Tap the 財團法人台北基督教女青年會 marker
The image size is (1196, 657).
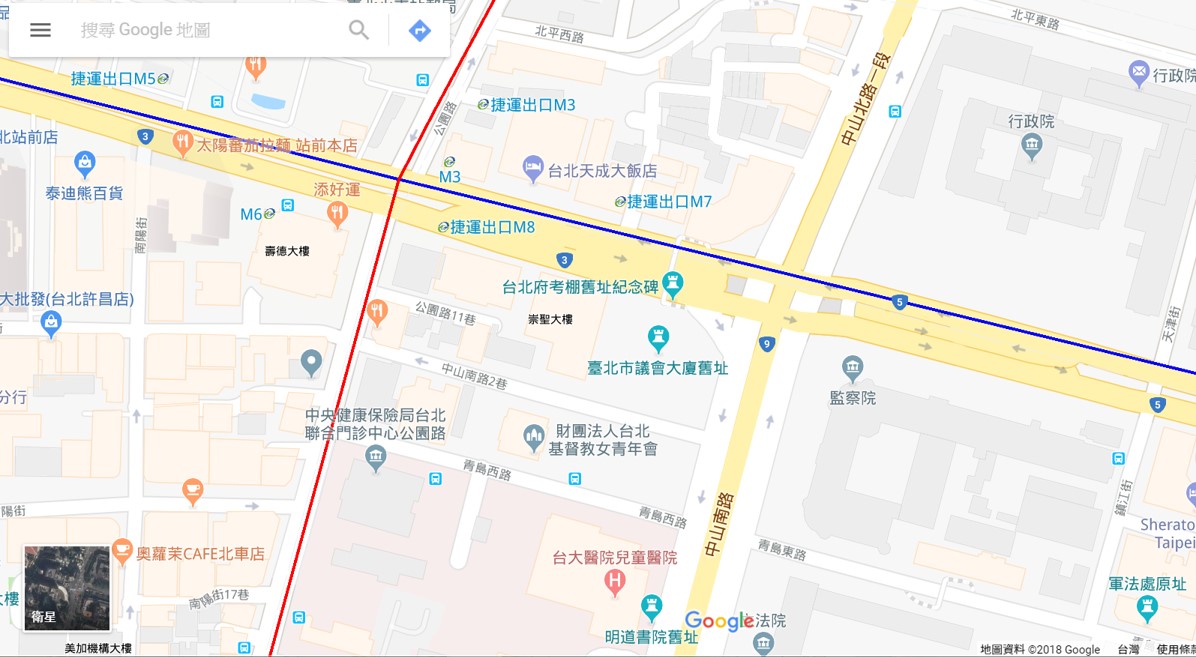click(533, 437)
